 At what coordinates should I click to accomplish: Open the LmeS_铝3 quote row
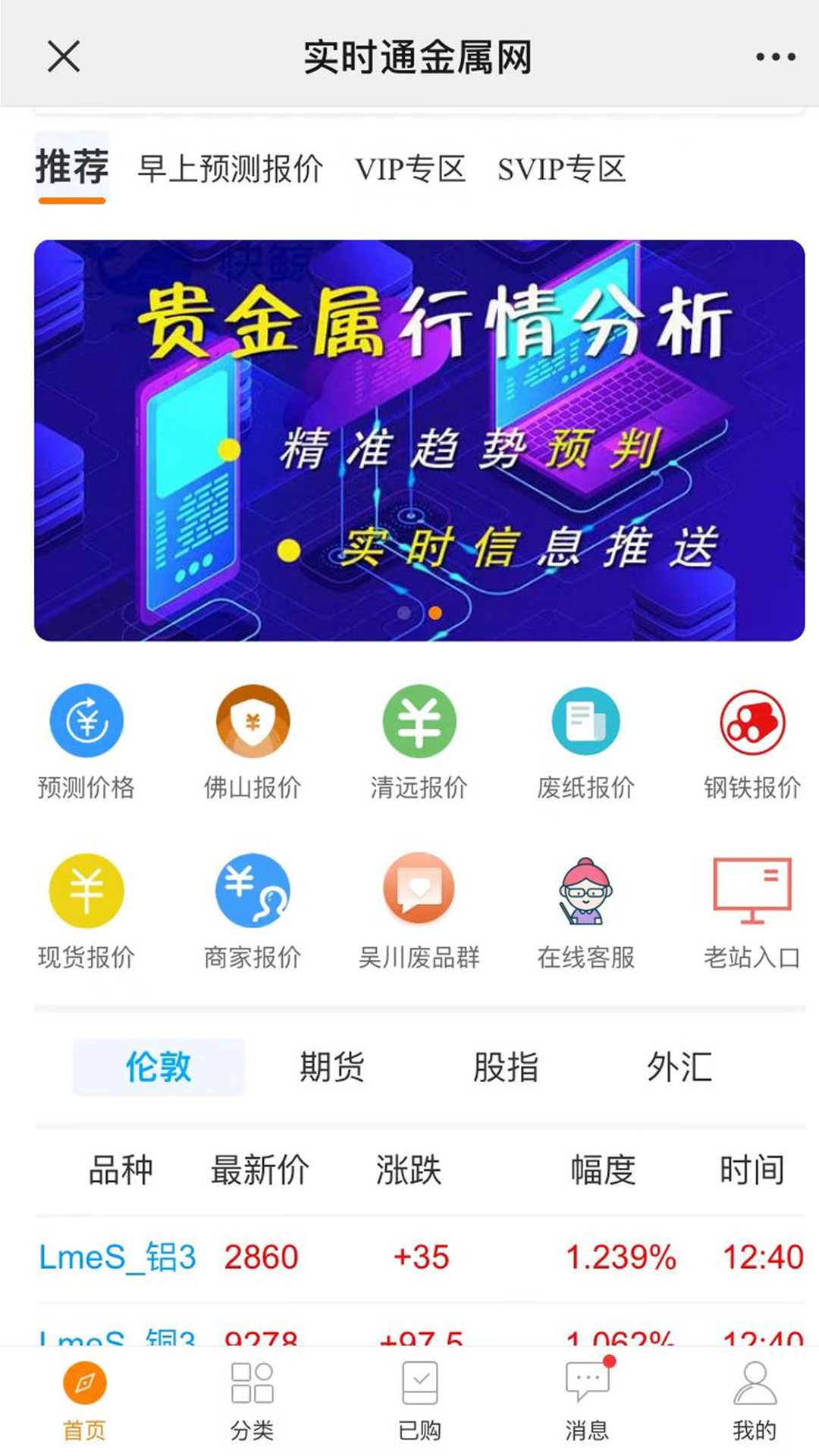coord(420,1257)
